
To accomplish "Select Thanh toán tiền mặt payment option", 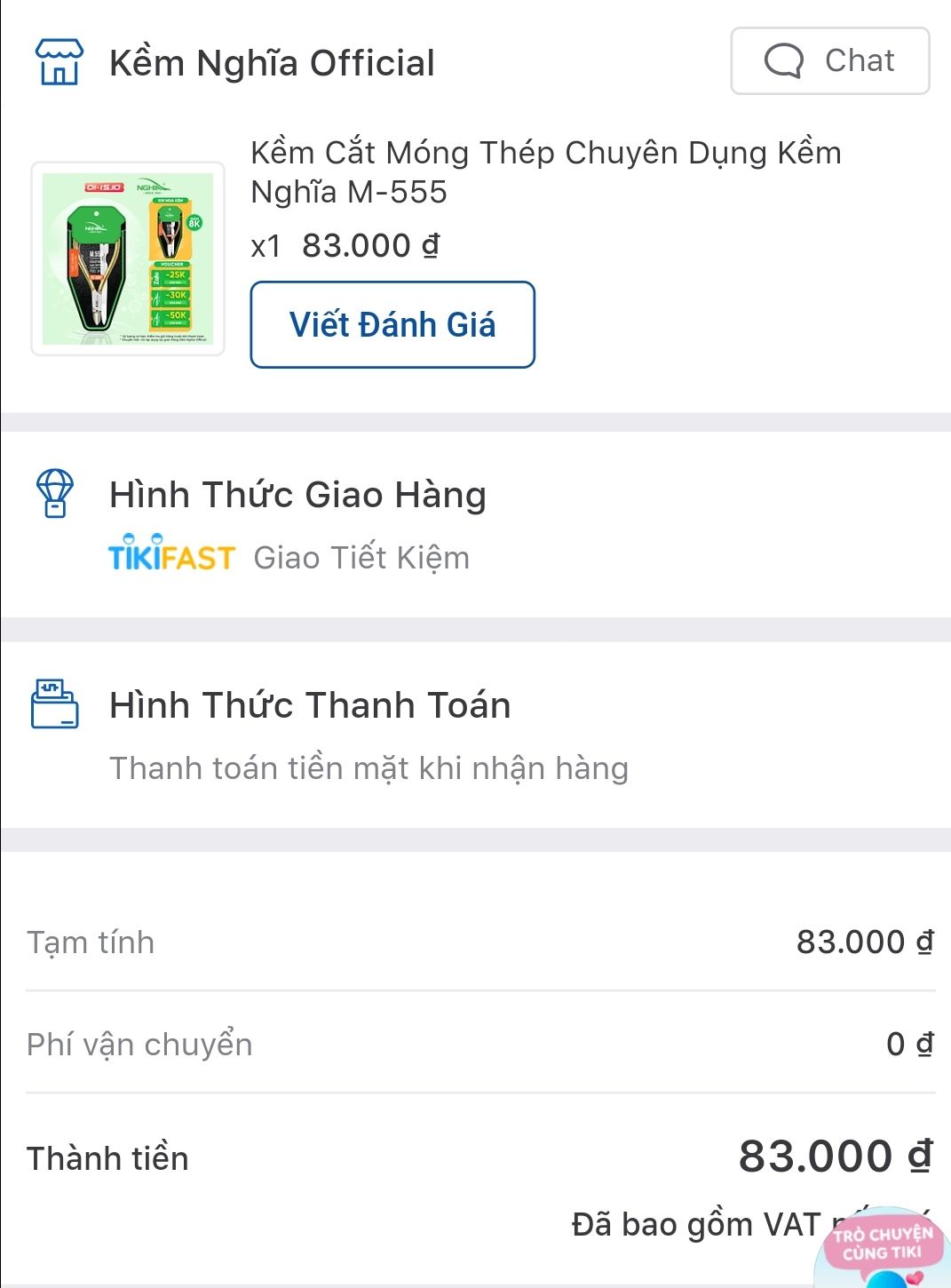I will tap(368, 767).
